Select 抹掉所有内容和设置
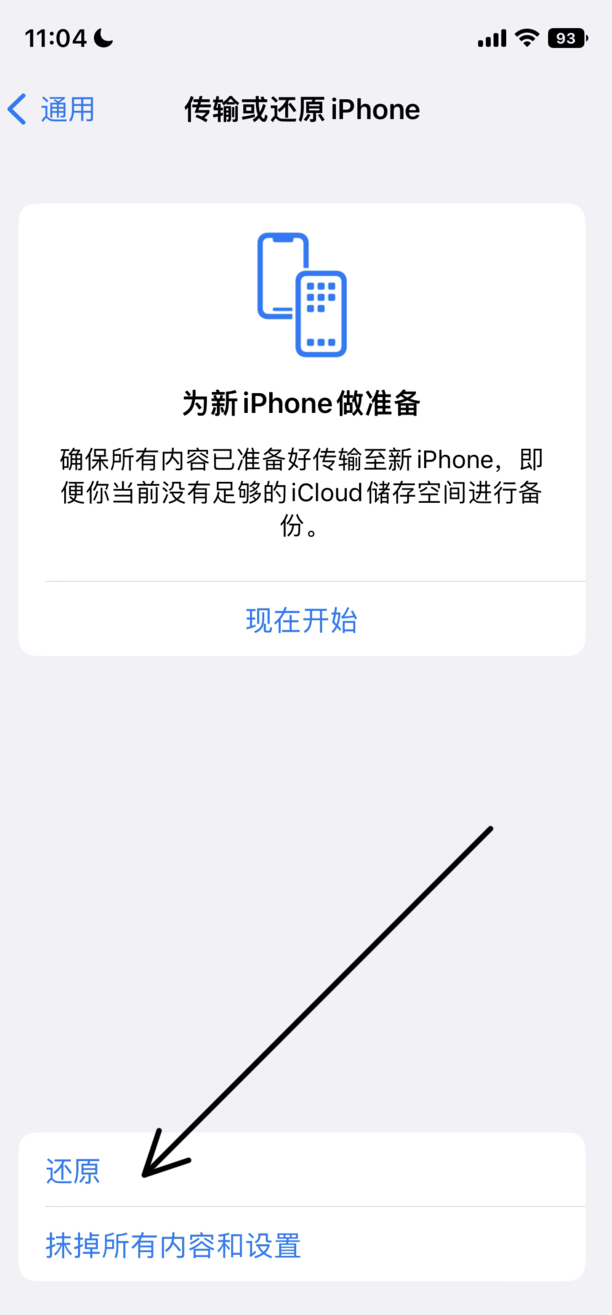Image resolution: width=612 pixels, height=1315 pixels. [302, 1244]
